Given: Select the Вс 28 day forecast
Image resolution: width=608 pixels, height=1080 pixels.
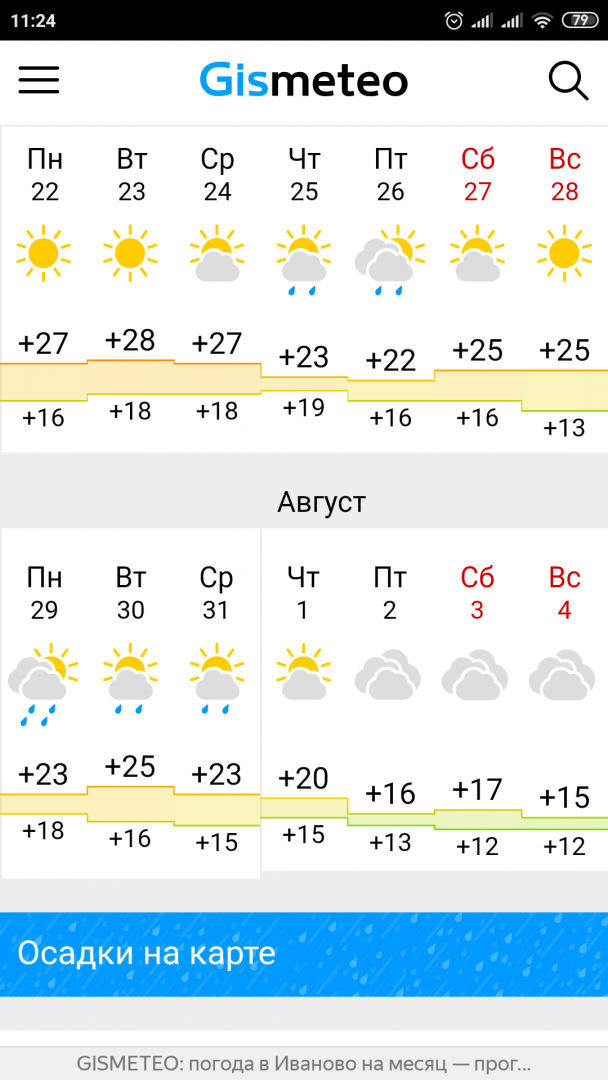Looking at the screenshot, I should 565,290.
